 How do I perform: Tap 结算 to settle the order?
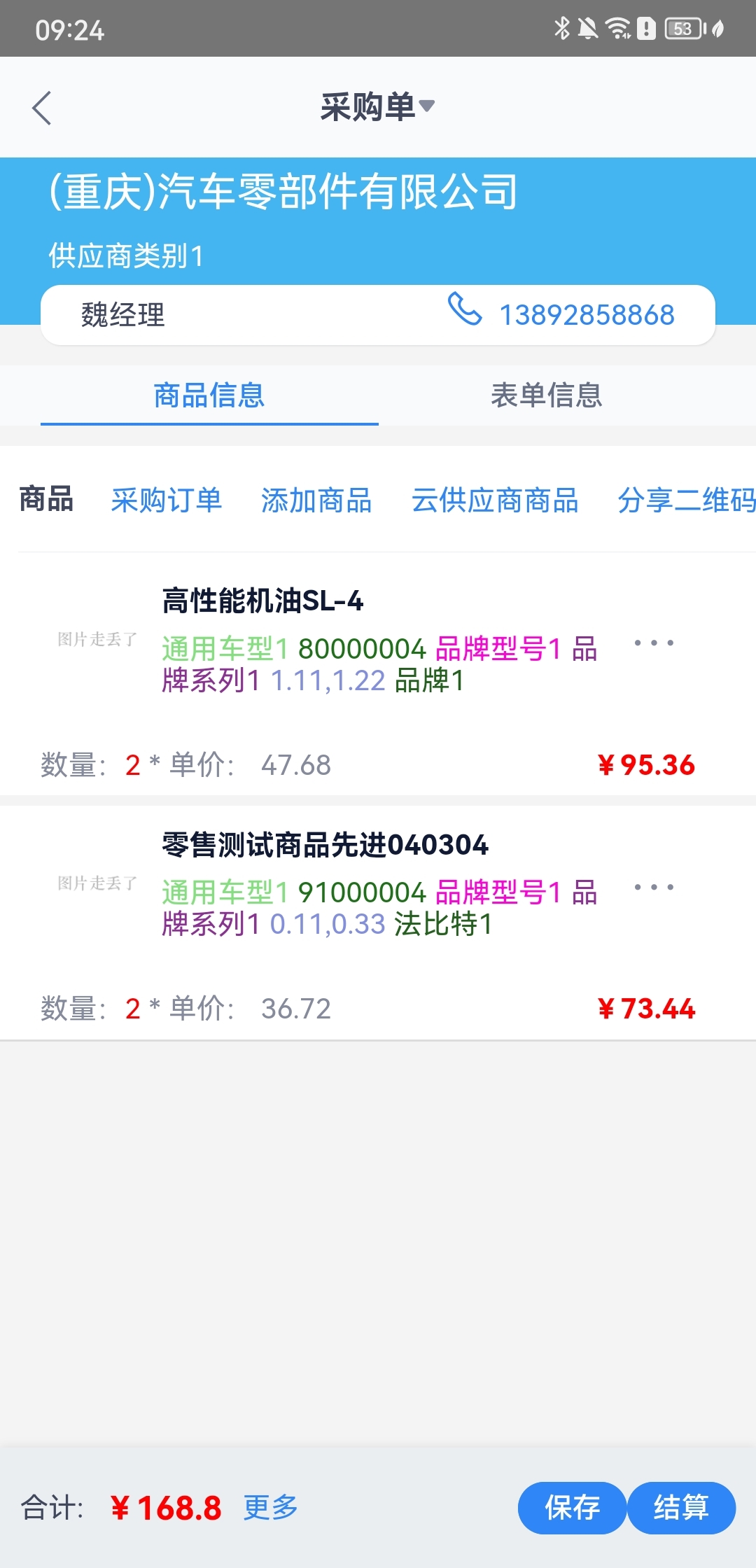pos(681,1507)
